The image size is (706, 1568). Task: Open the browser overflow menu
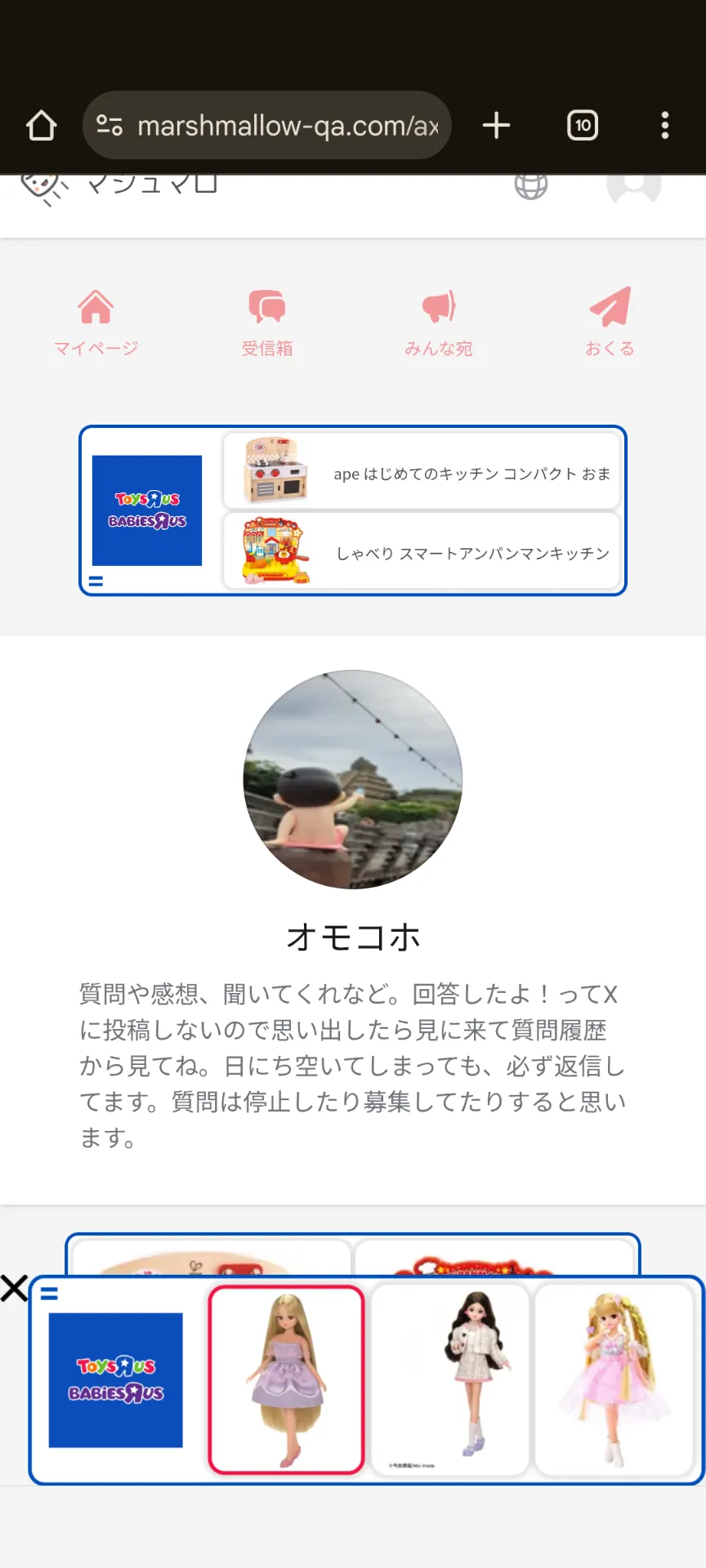click(x=664, y=126)
